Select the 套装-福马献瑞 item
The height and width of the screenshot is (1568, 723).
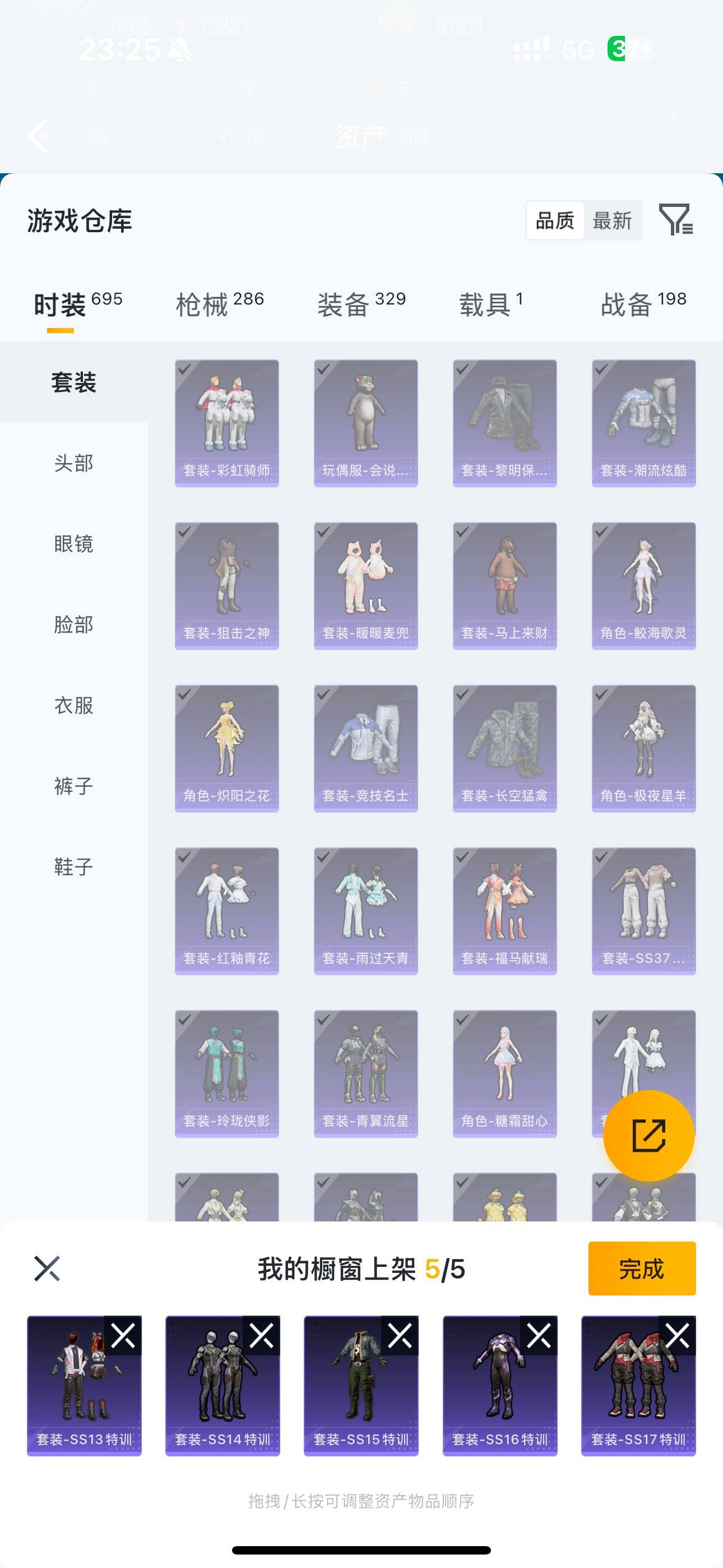pyautogui.click(x=504, y=911)
